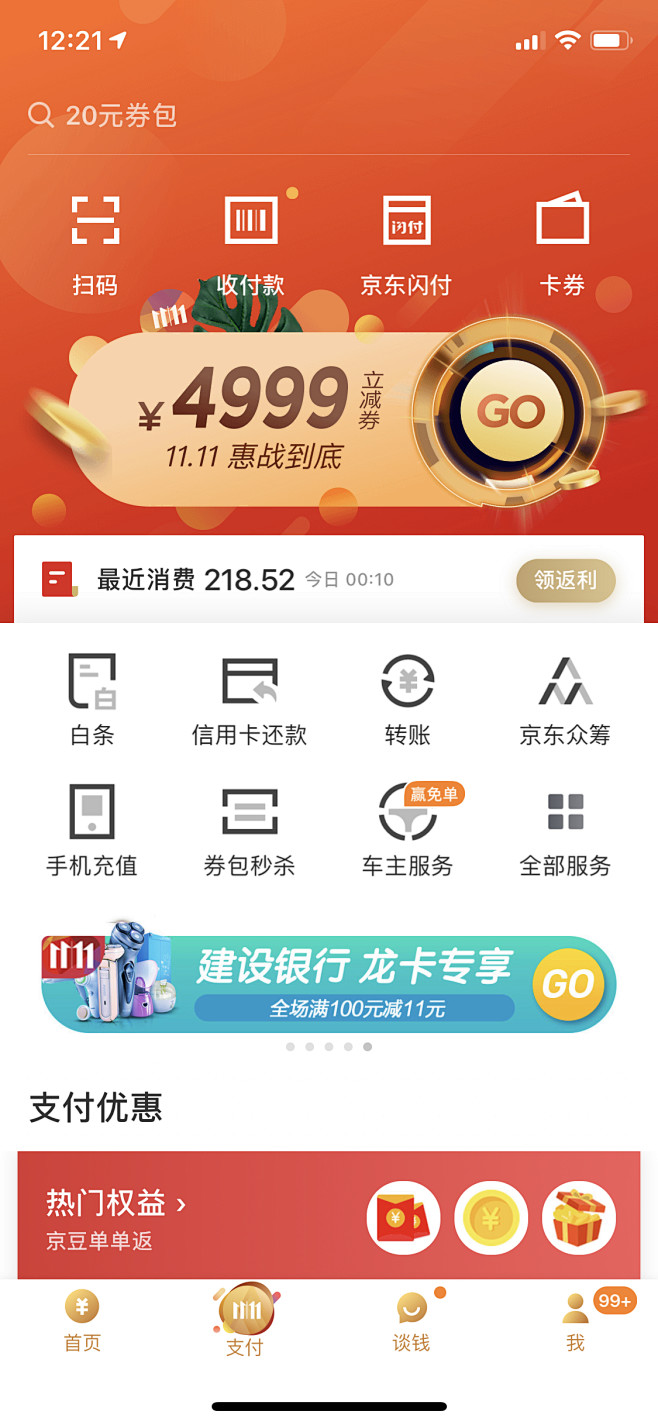This screenshot has width=658, height=1425.
Task: Open 手机充值 phone top-up
Action: coord(92,830)
